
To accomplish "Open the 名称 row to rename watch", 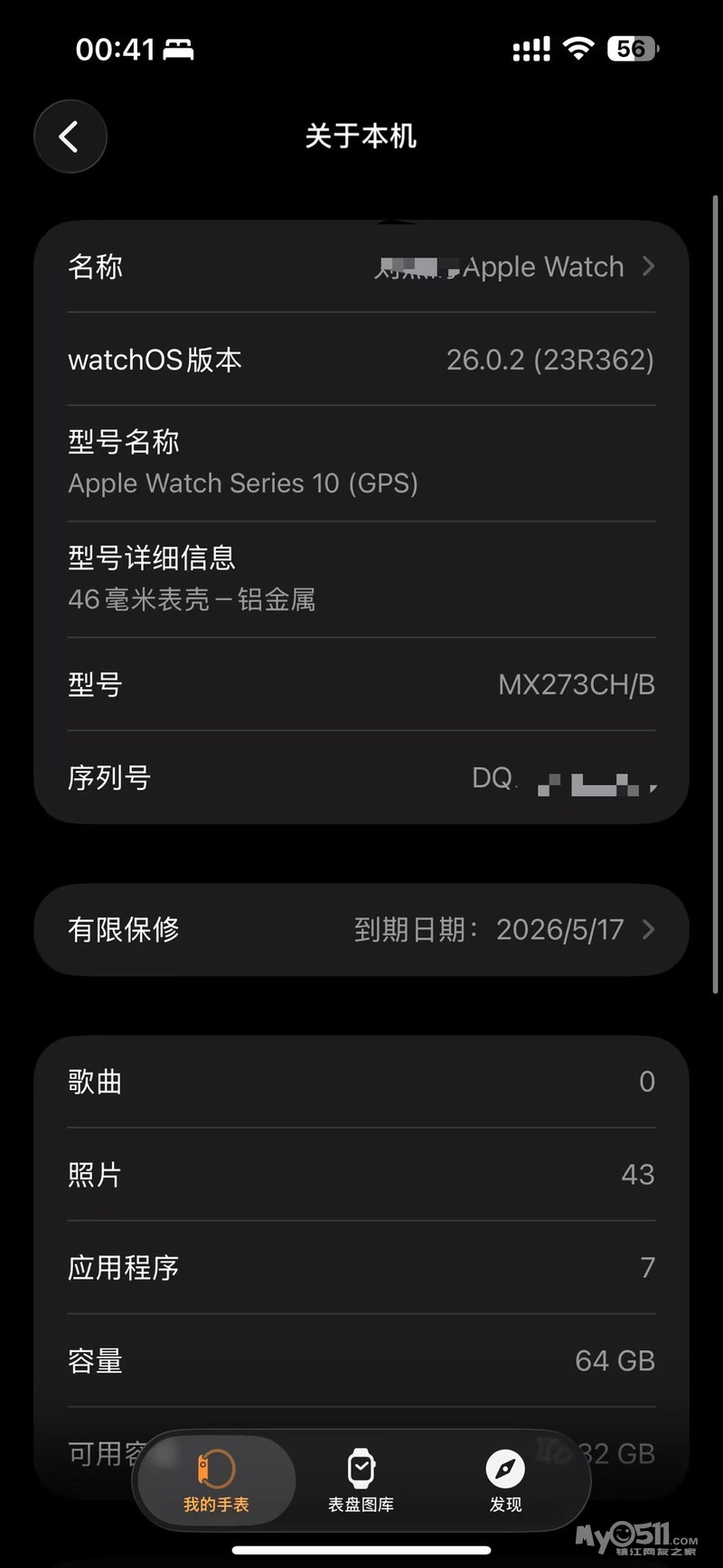I will tap(361, 268).
